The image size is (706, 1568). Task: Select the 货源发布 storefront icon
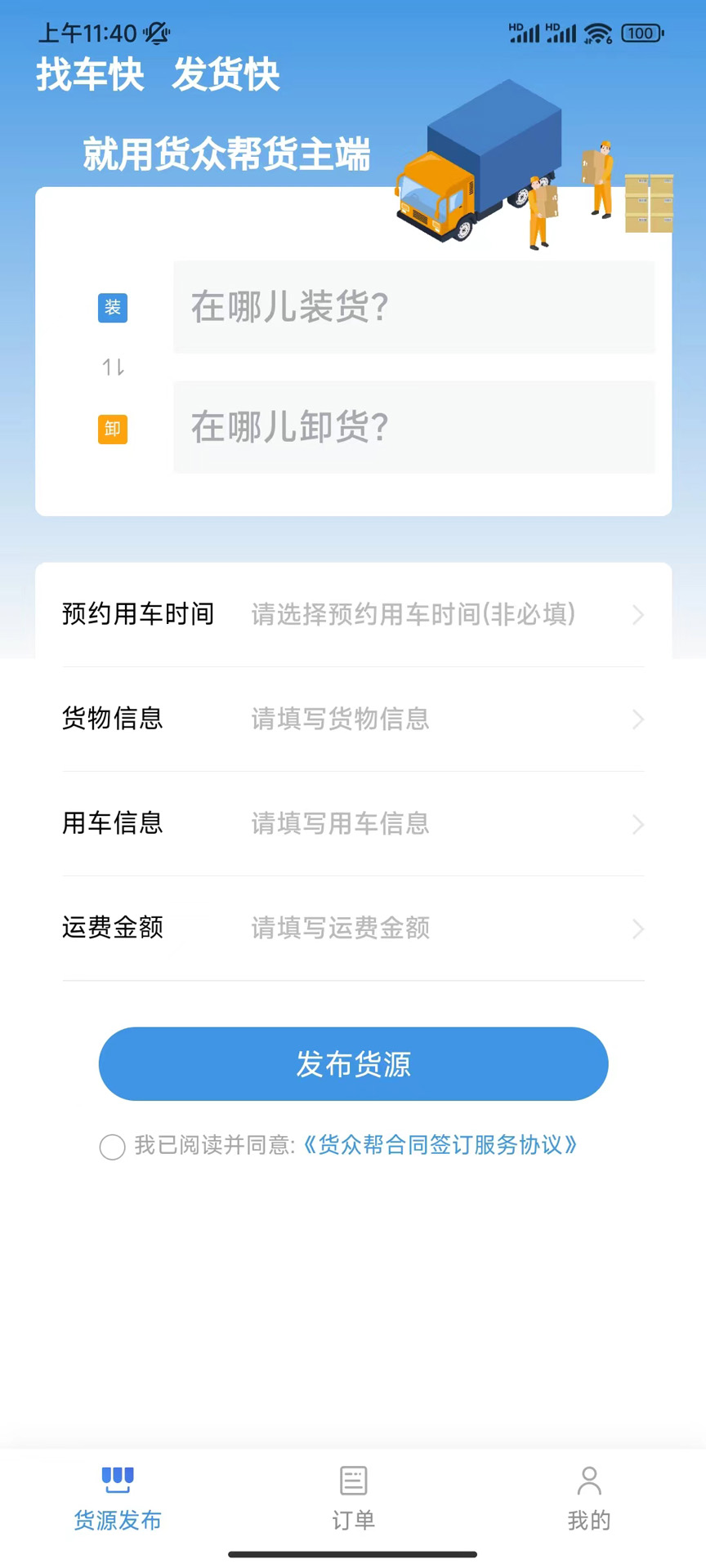(x=117, y=1478)
